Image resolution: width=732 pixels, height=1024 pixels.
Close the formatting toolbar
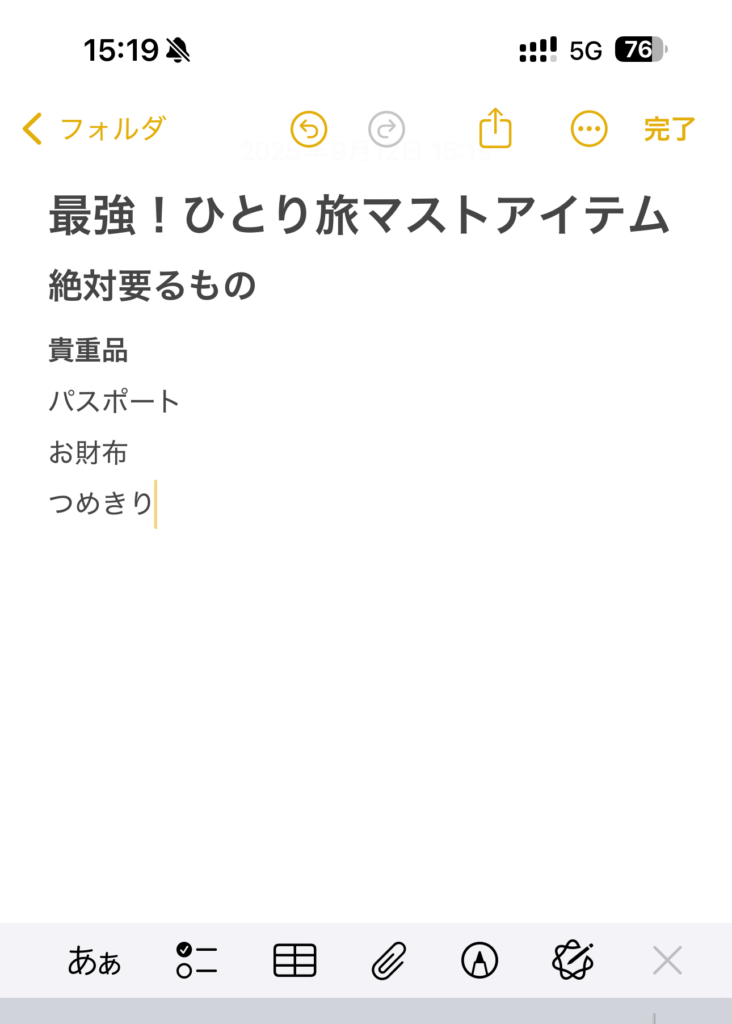667,961
